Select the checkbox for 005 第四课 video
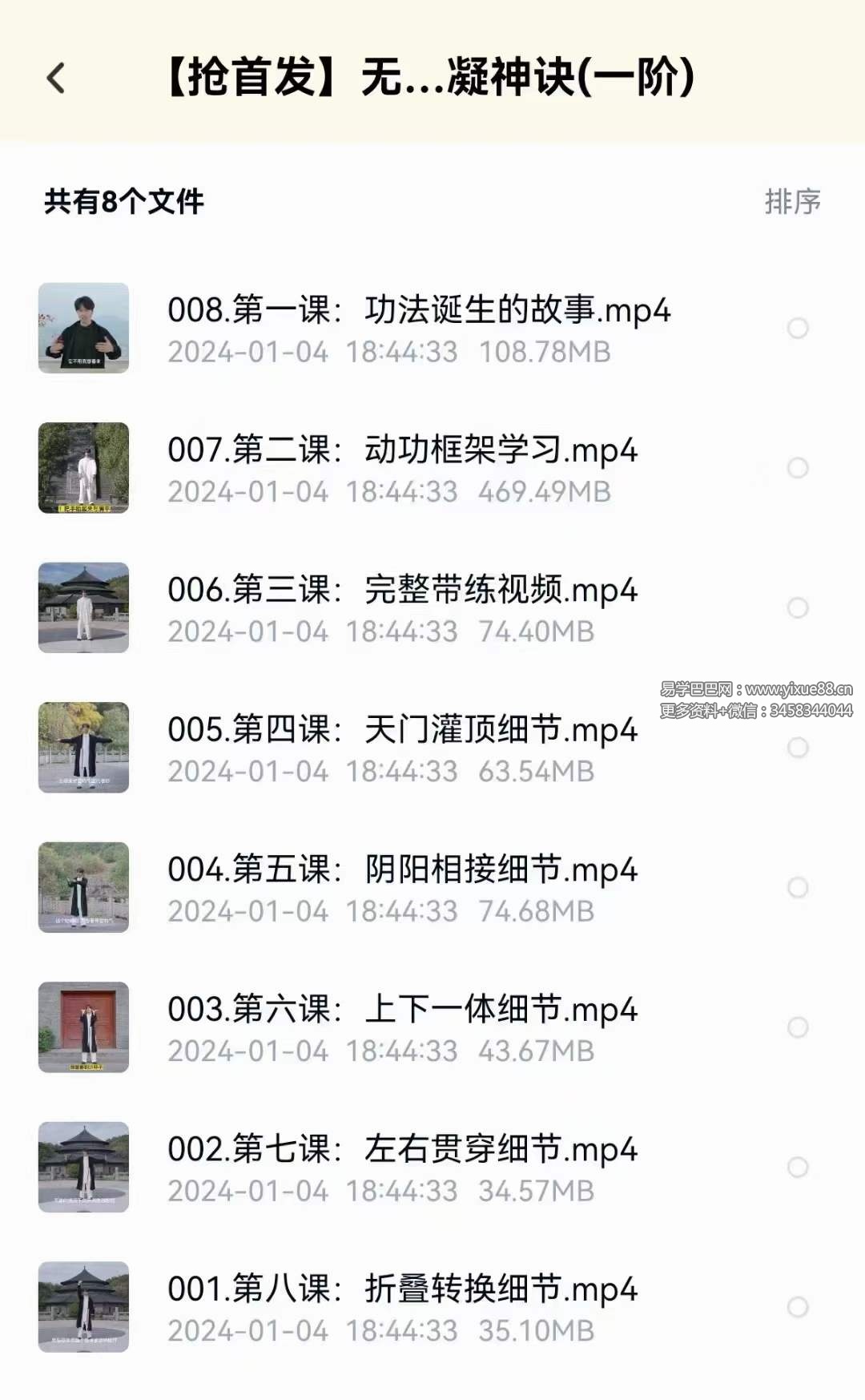This screenshot has height=1400, width=865. [799, 747]
